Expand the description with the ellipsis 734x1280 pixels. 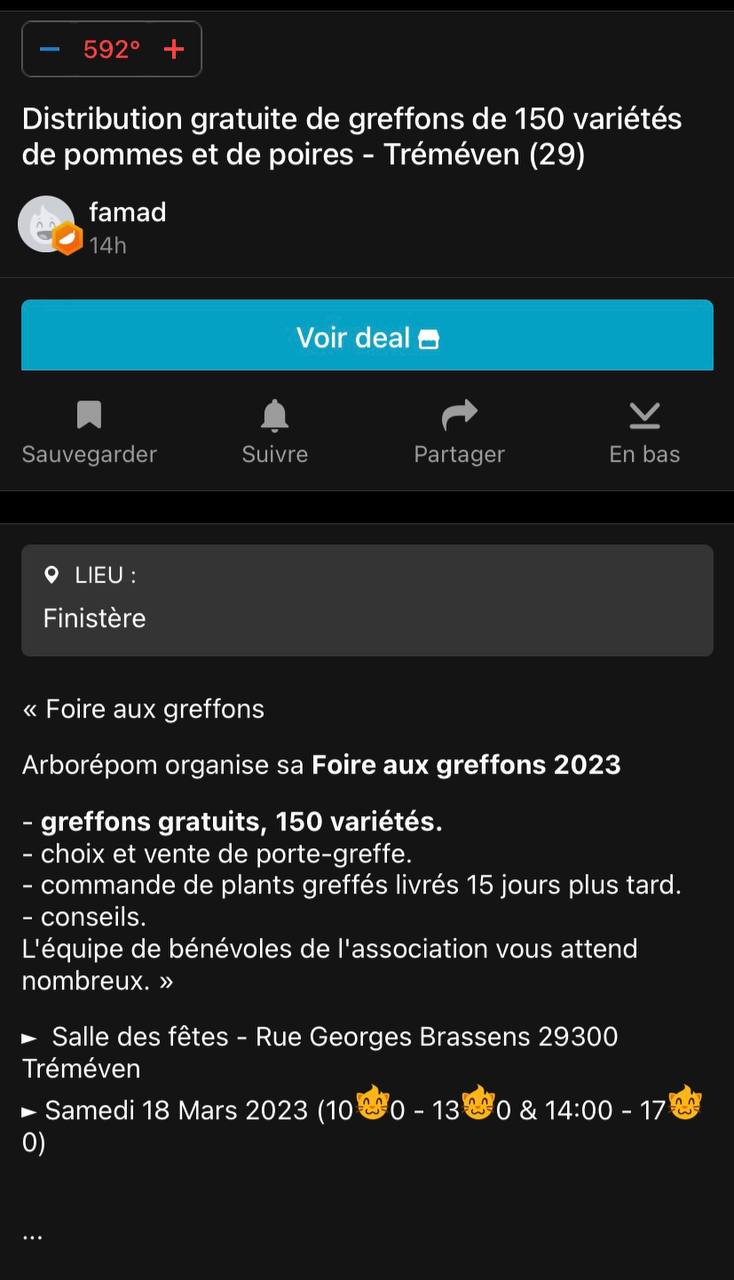pyautogui.click(x=33, y=1235)
